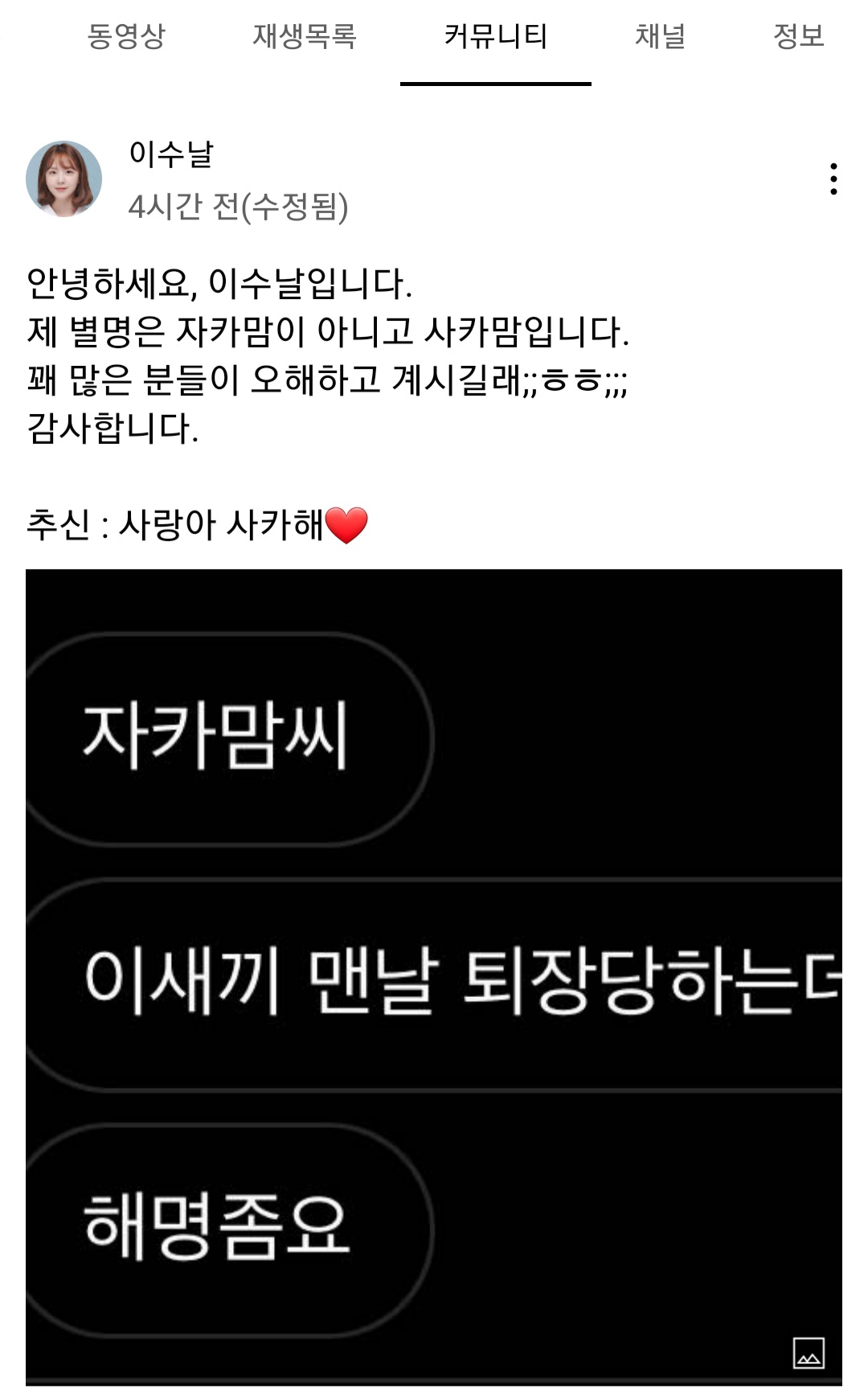Select the 커뮤니티 tab

pyautogui.click(x=495, y=36)
